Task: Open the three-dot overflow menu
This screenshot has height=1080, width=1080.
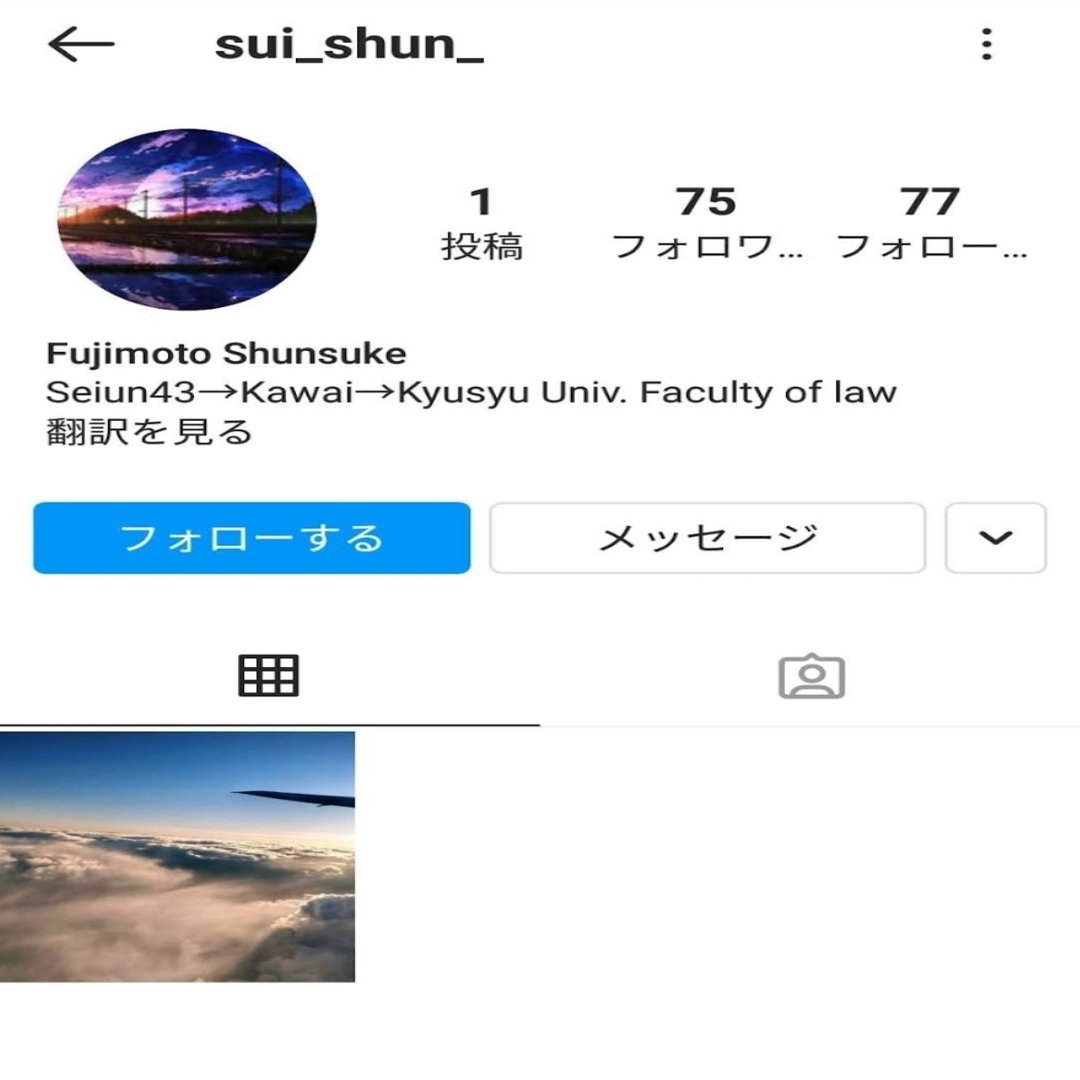Action: tap(986, 45)
